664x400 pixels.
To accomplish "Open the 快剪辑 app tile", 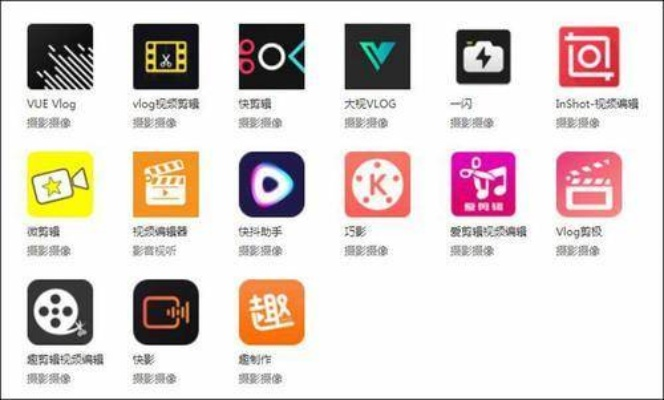I will point(271,57).
